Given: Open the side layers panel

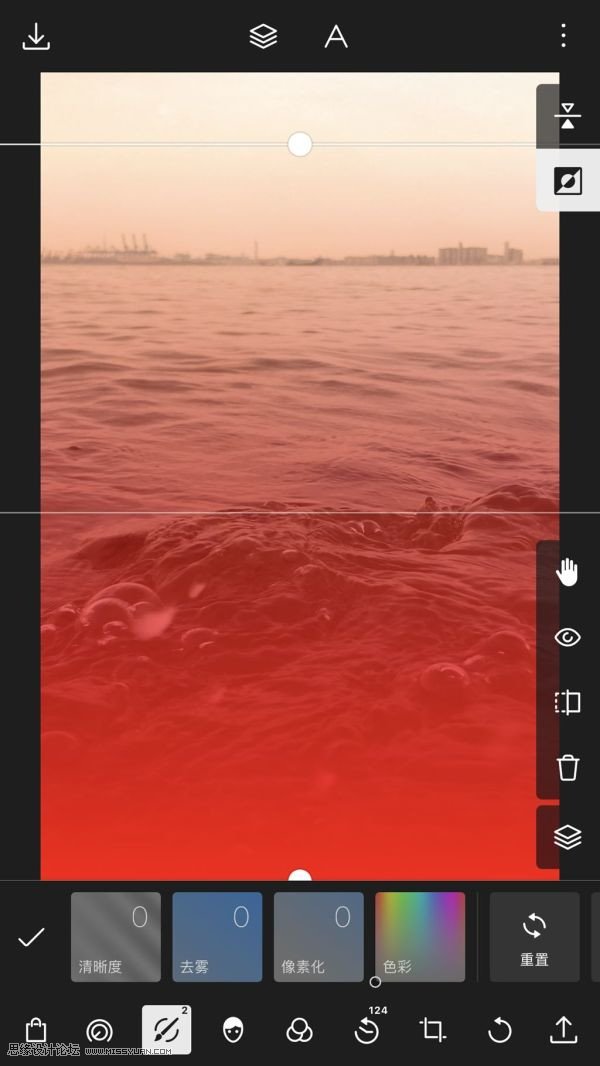Looking at the screenshot, I should (x=567, y=837).
